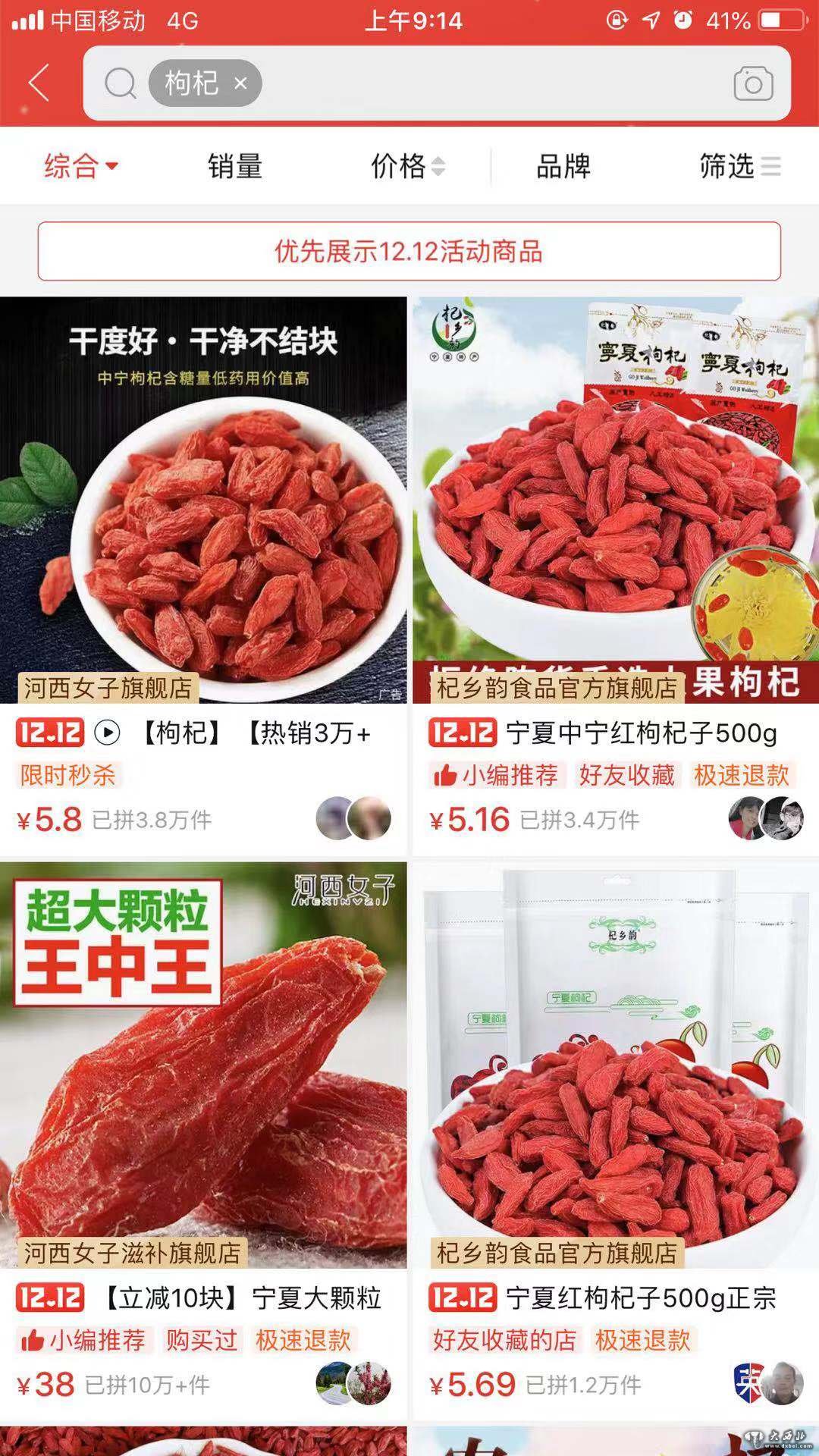Image resolution: width=819 pixels, height=1456 pixels.
Task: Open 宁夏中宁红枸杞子500g product at ¥5.16
Action: 615,500
